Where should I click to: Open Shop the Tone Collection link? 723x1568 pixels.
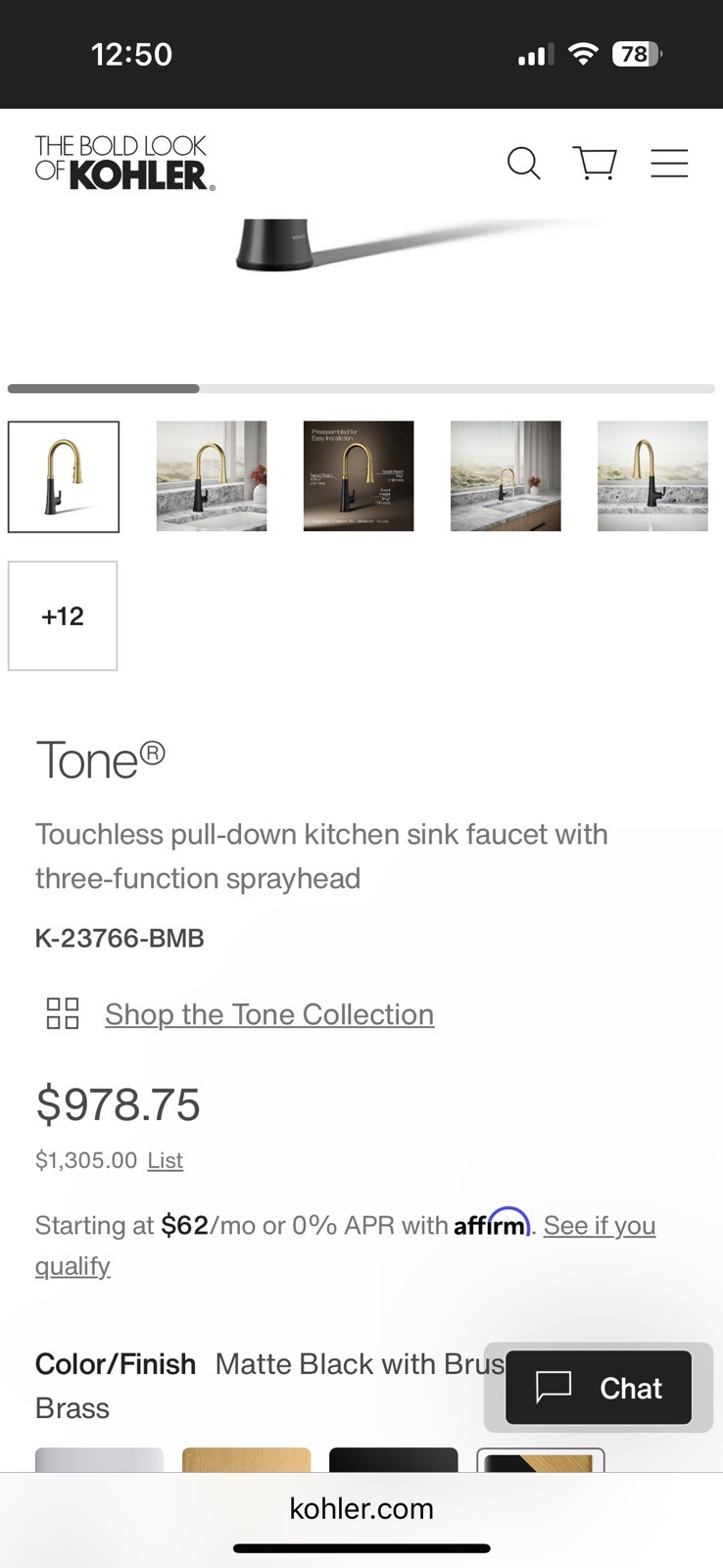coord(268,1014)
